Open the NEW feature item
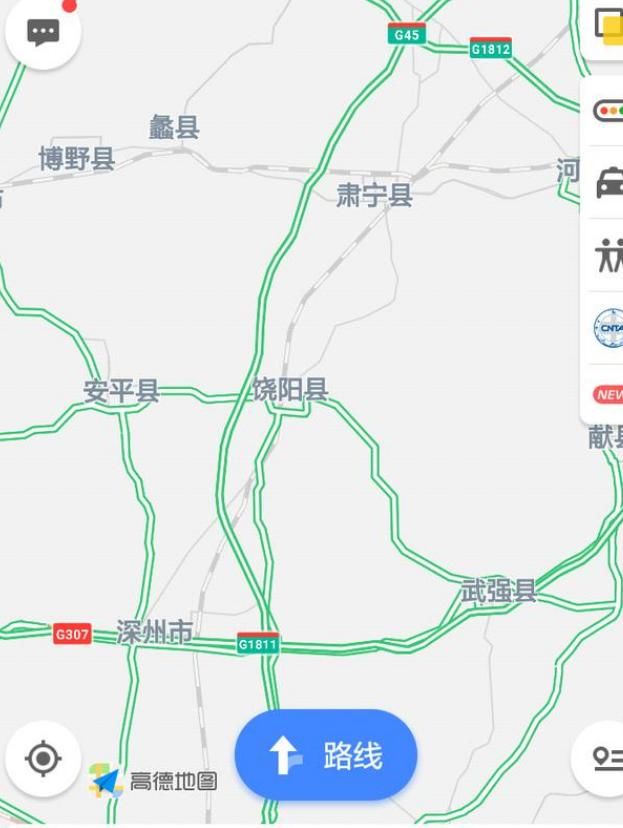Viewport: 623px width, 828px height. click(607, 394)
